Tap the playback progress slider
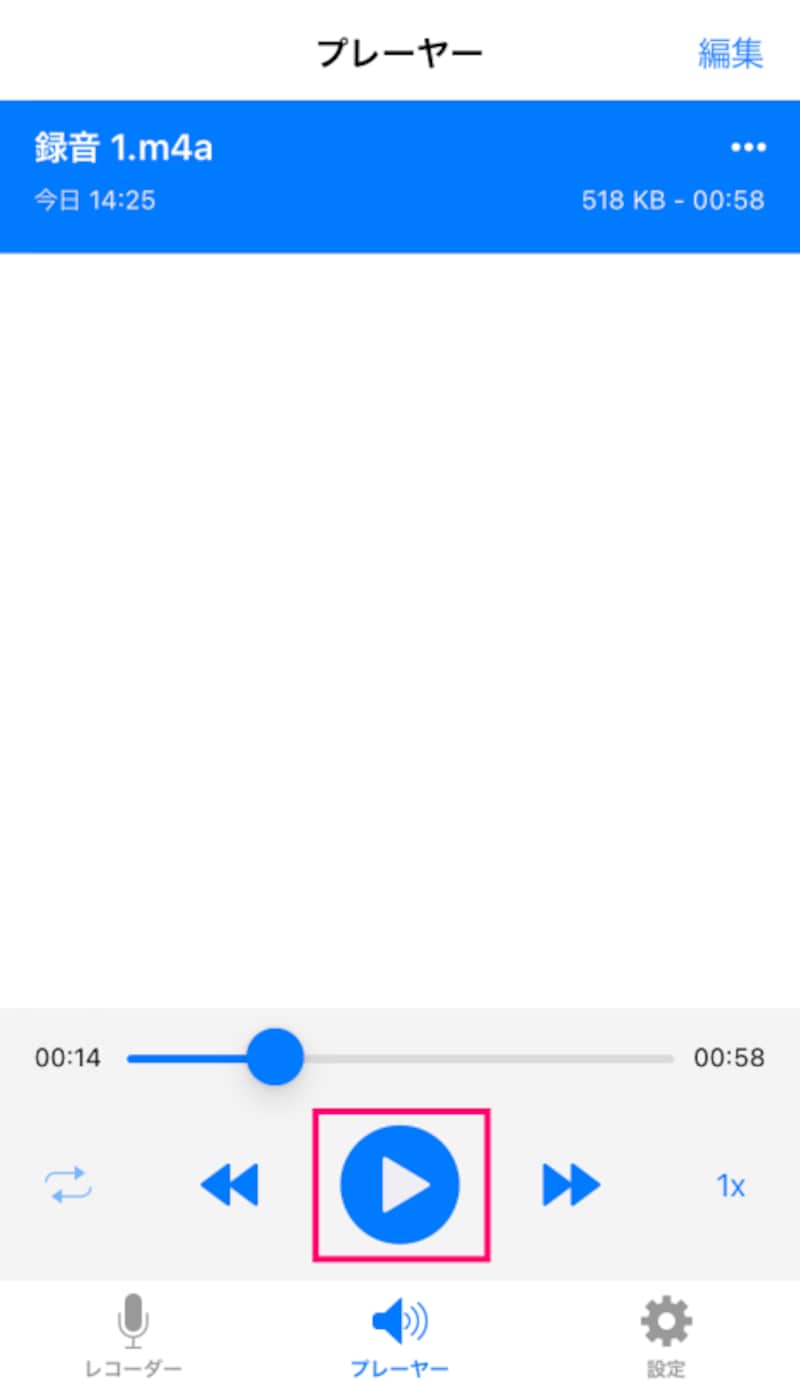Screen dimensions: 800x1385 click(400, 1058)
